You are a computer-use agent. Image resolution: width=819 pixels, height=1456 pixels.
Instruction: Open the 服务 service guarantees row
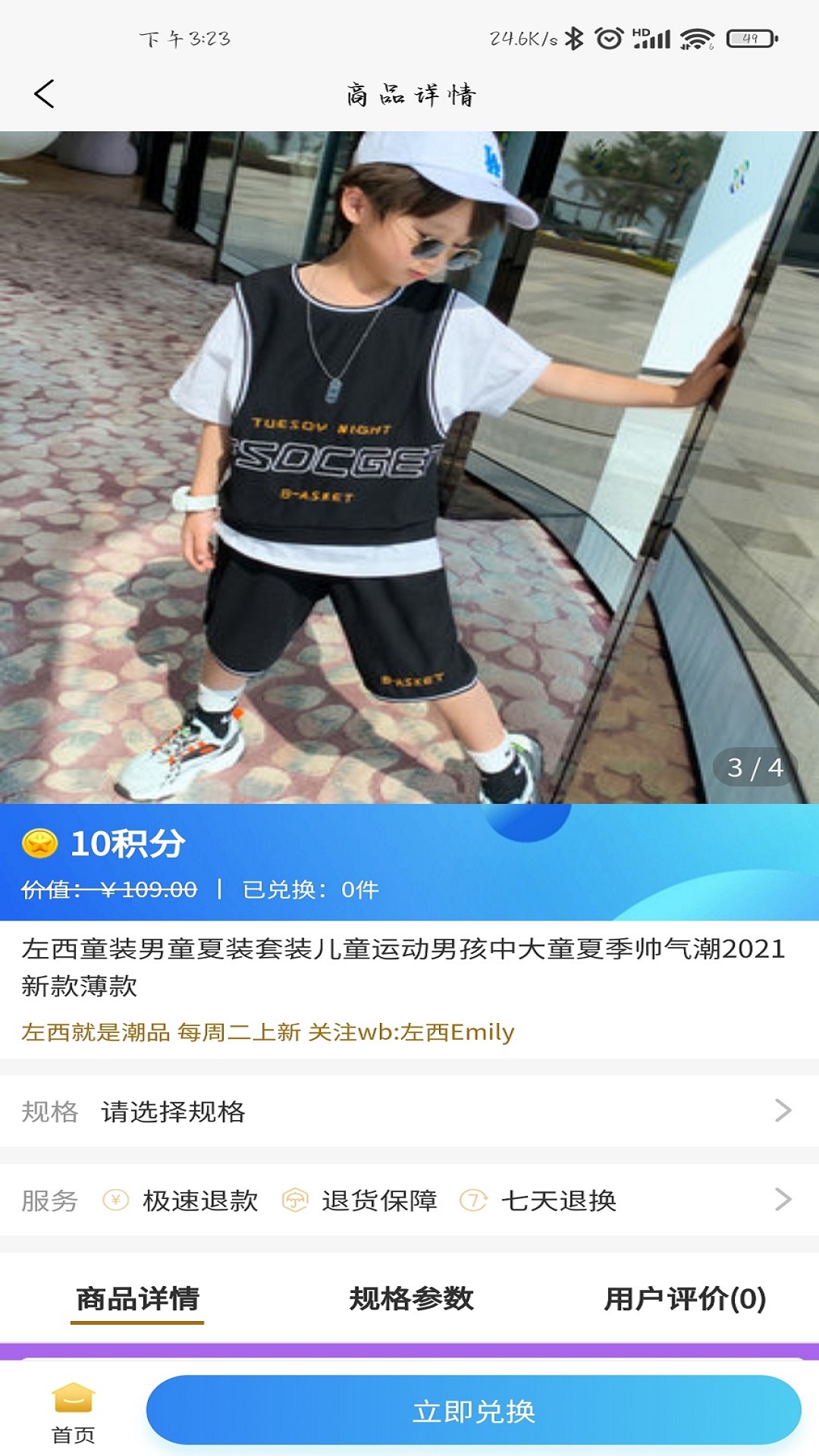coord(409,1200)
